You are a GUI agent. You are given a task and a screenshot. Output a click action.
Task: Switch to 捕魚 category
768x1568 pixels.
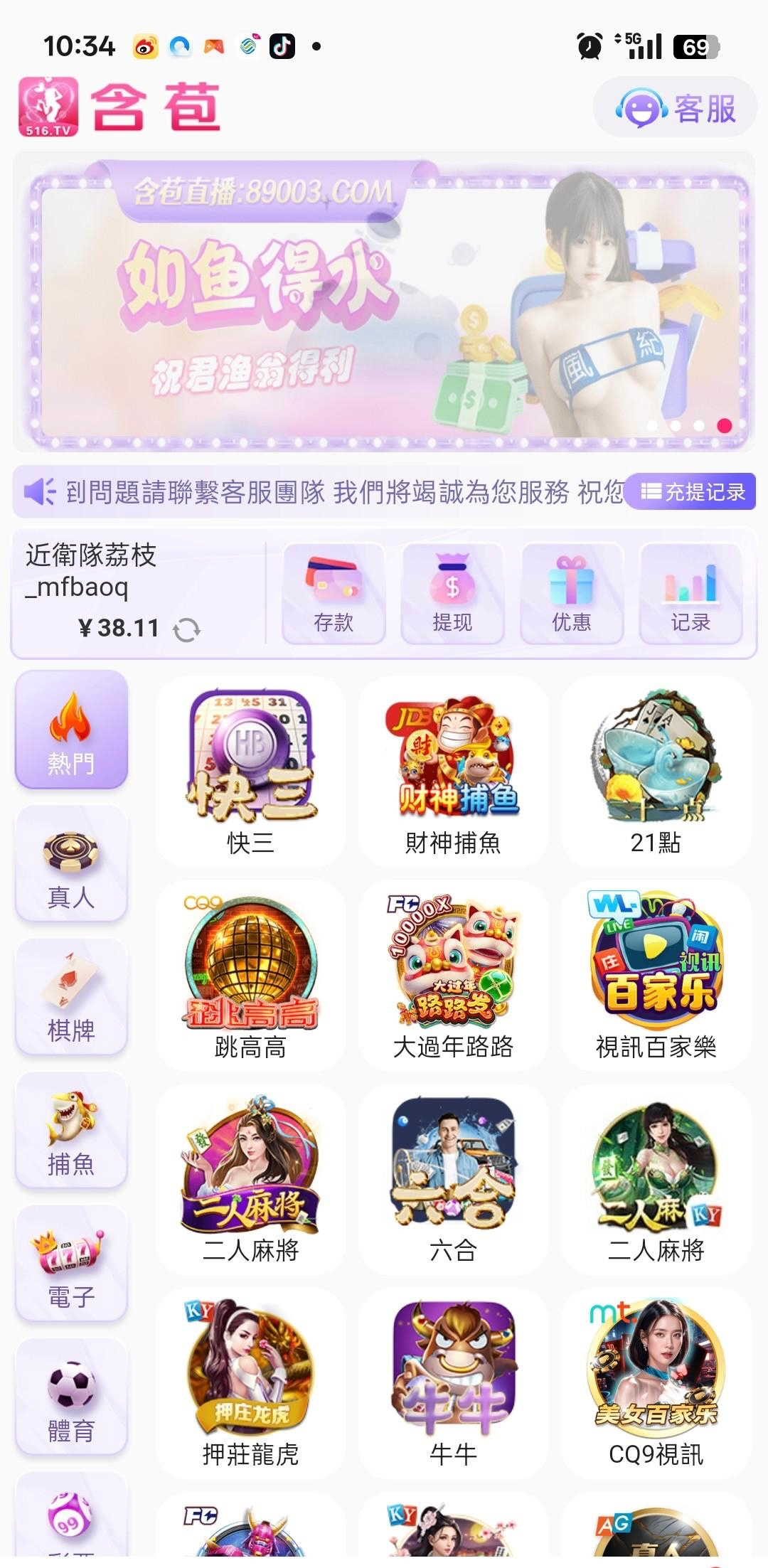(71, 1131)
